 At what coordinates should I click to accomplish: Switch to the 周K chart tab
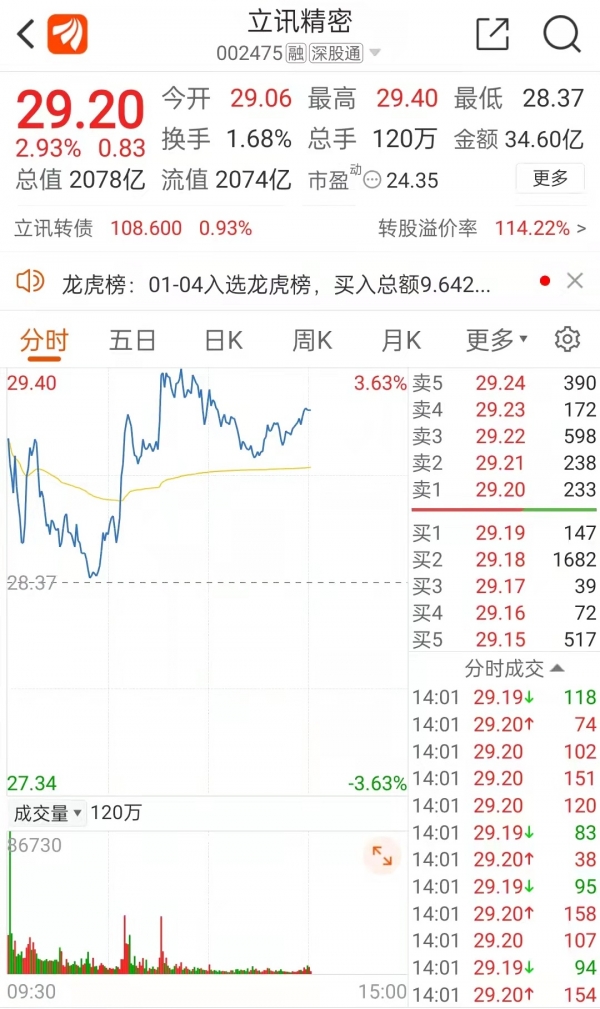[x=312, y=340]
